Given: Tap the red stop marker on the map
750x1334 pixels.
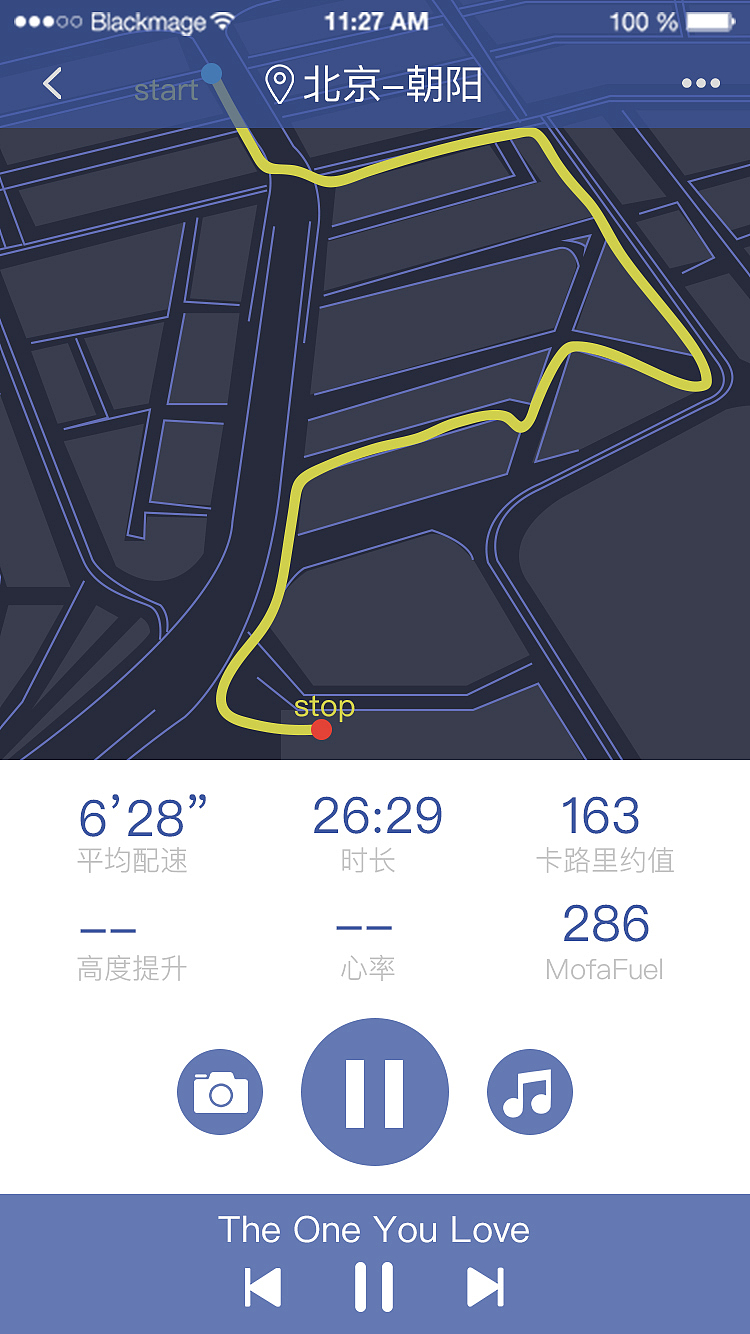Looking at the screenshot, I should point(321,729).
